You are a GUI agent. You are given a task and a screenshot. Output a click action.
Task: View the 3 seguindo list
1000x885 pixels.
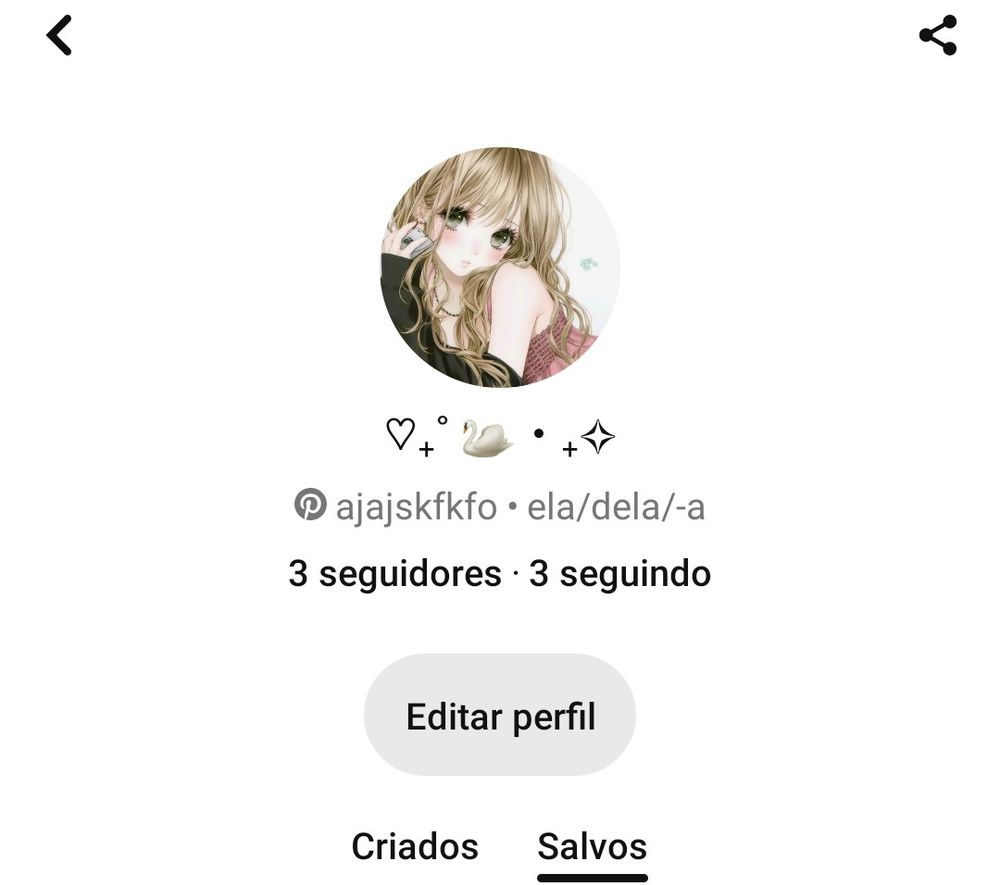[620, 575]
